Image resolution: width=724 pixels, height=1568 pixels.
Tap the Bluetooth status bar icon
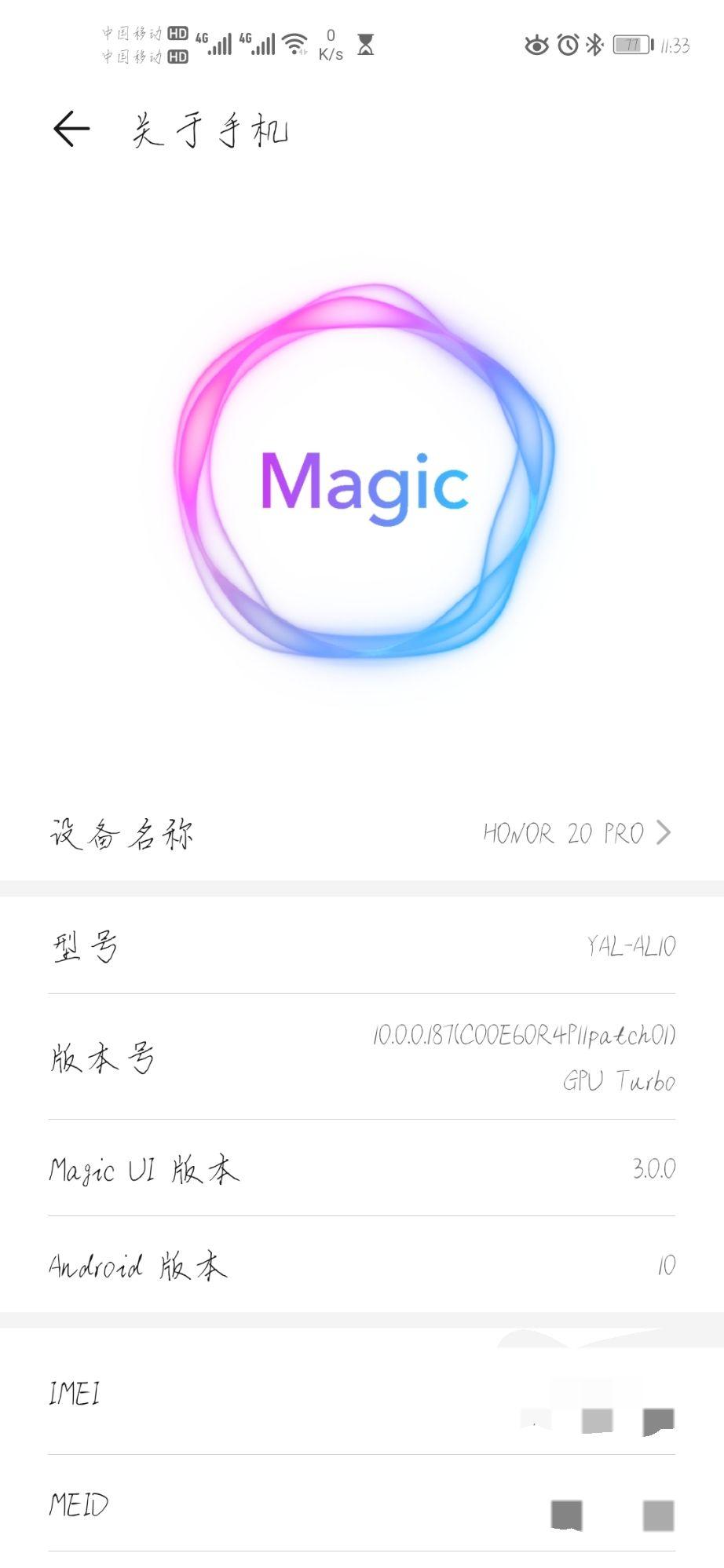pos(595,46)
